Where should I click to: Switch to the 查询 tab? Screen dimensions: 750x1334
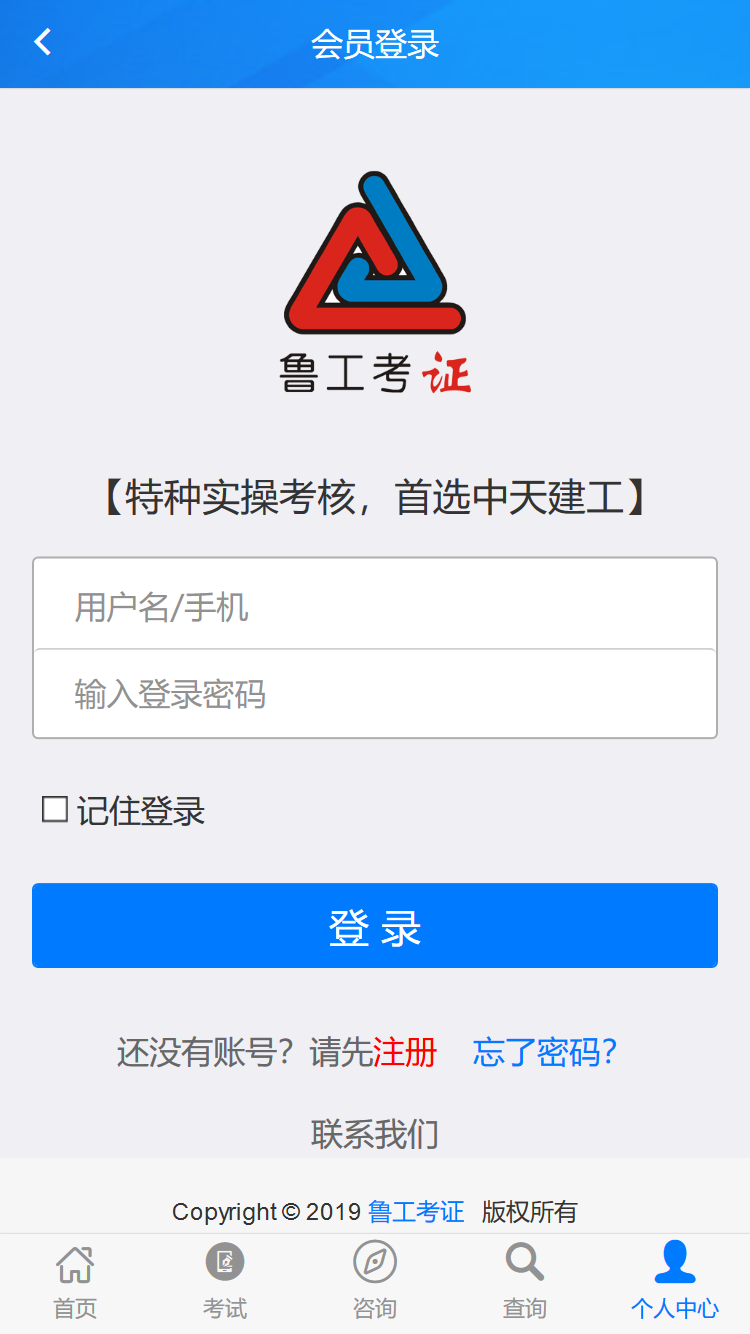[x=525, y=1283]
